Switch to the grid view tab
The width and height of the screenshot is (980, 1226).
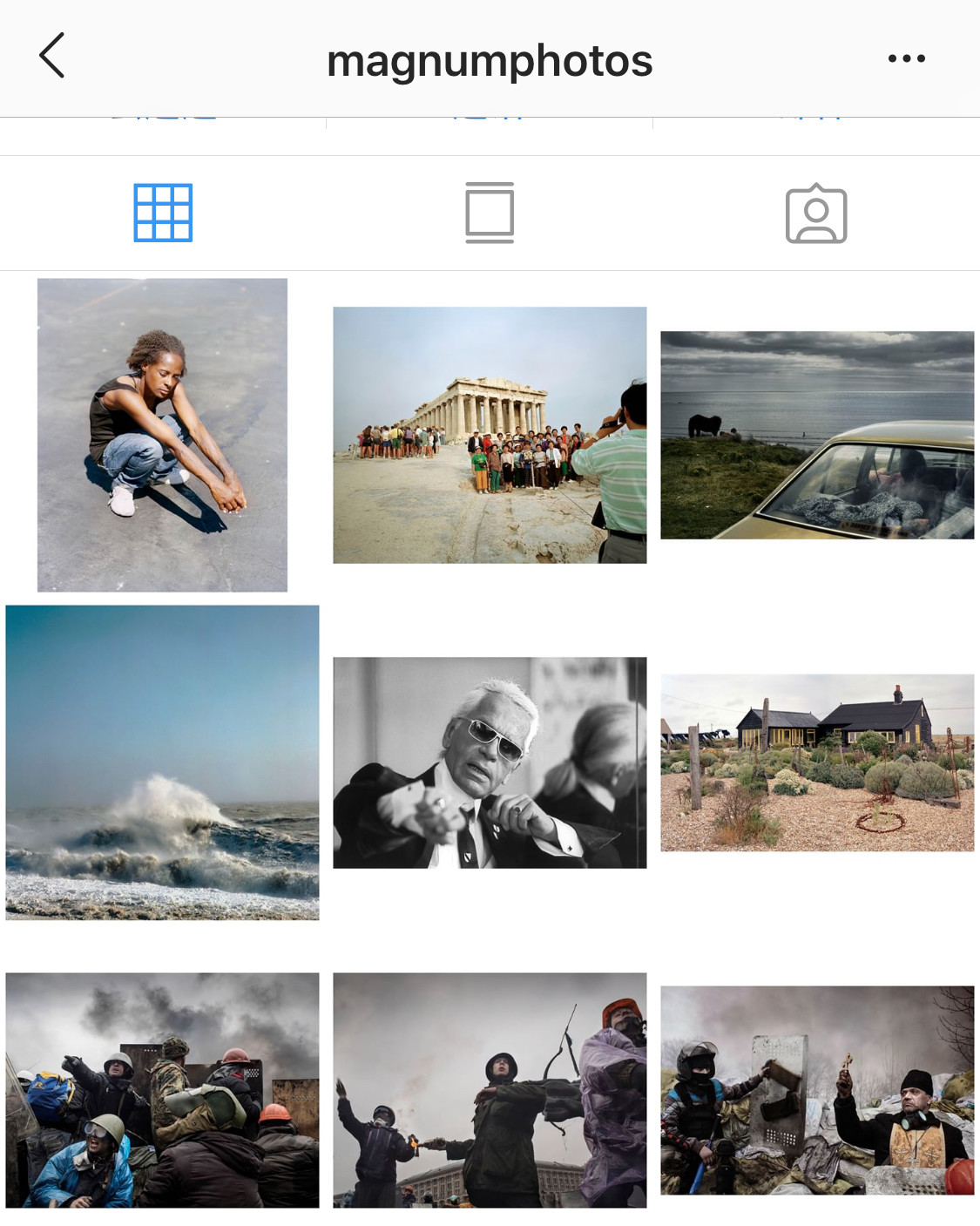click(163, 213)
